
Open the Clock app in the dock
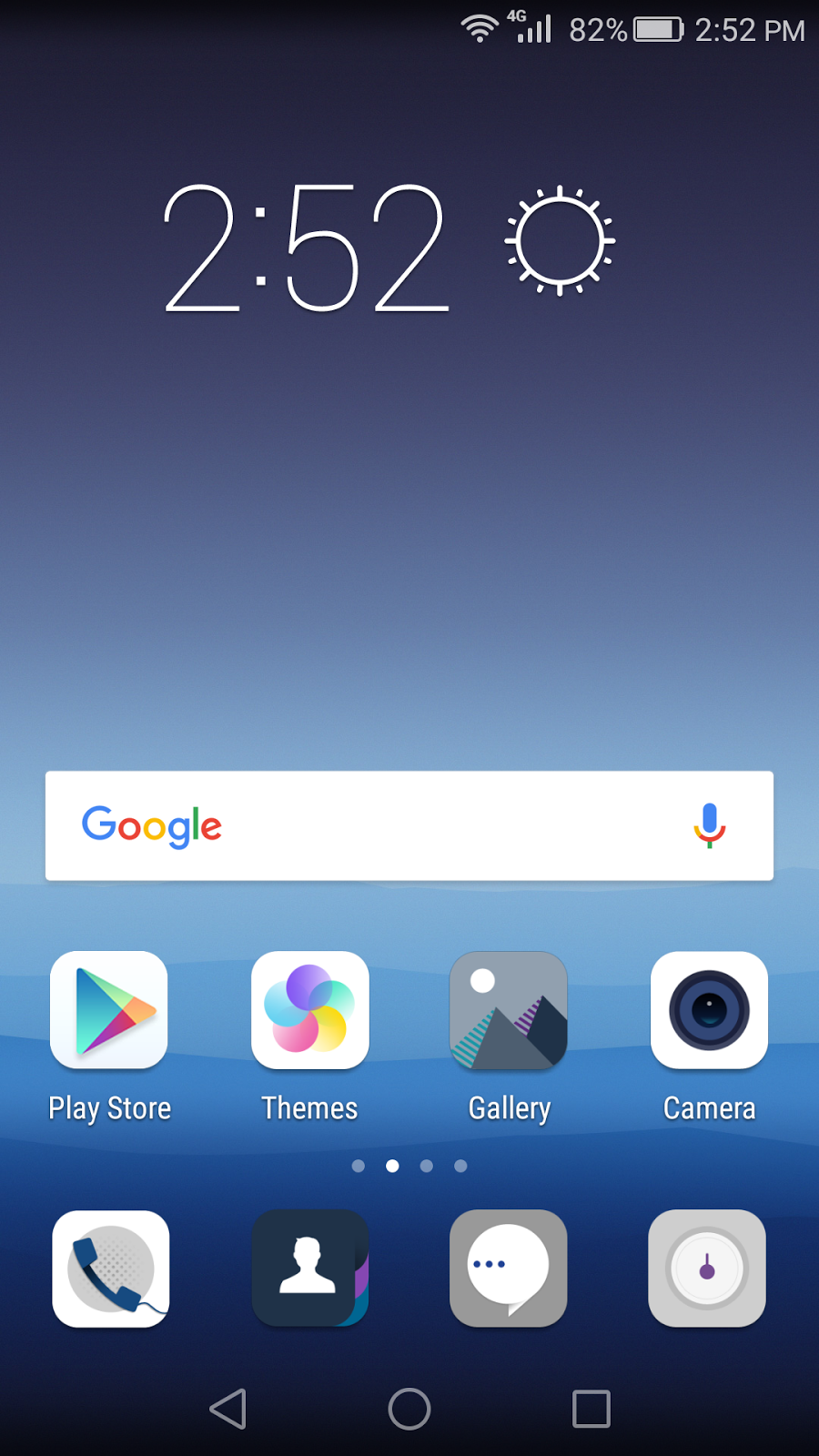(707, 1269)
